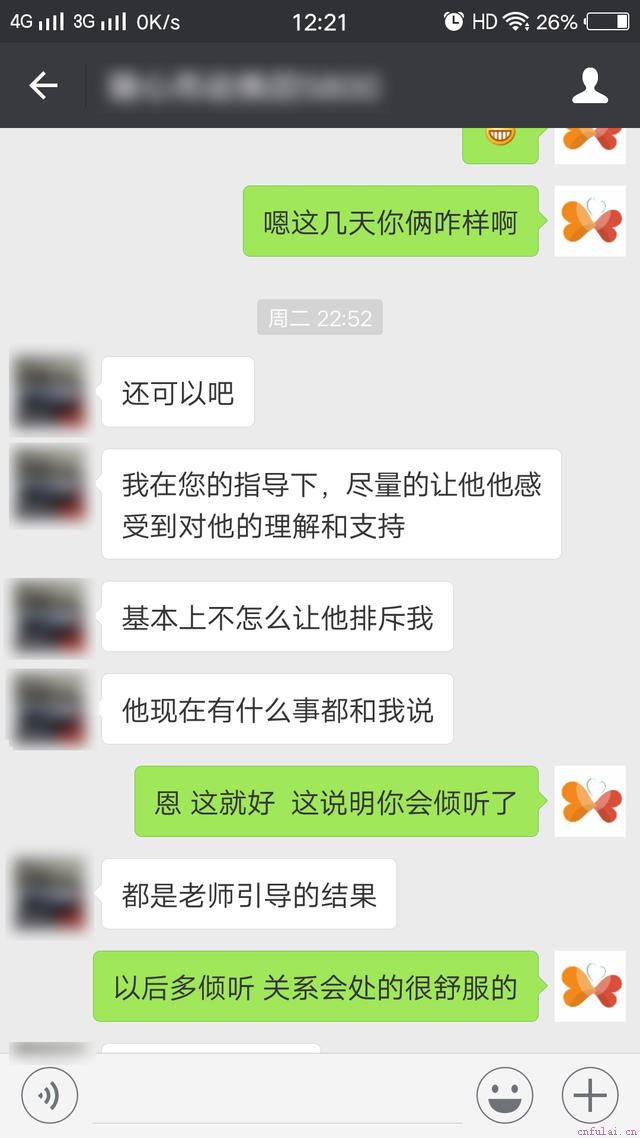640x1138 pixels.
Task: Open the emoji picker
Action: 504,1096
